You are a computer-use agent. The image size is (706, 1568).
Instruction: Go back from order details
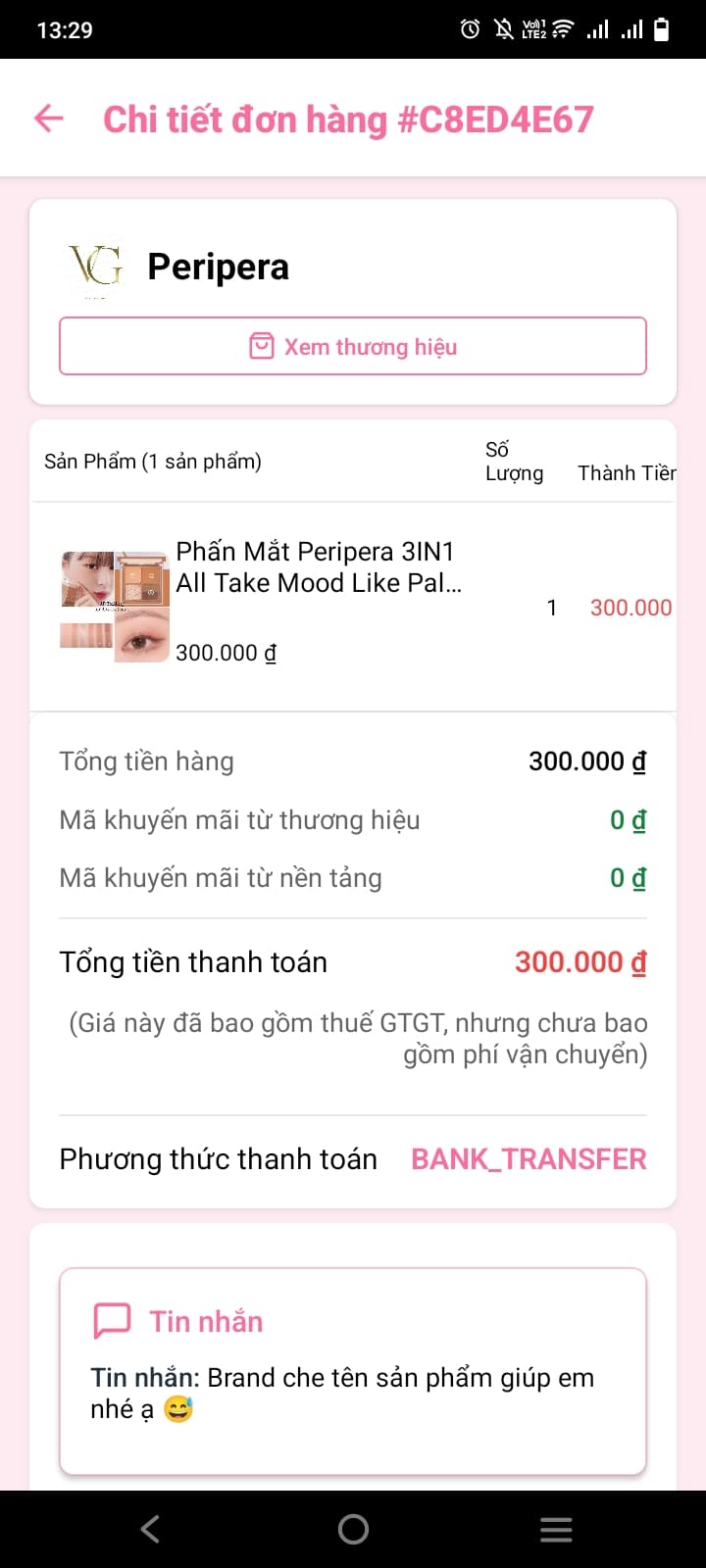(x=48, y=119)
